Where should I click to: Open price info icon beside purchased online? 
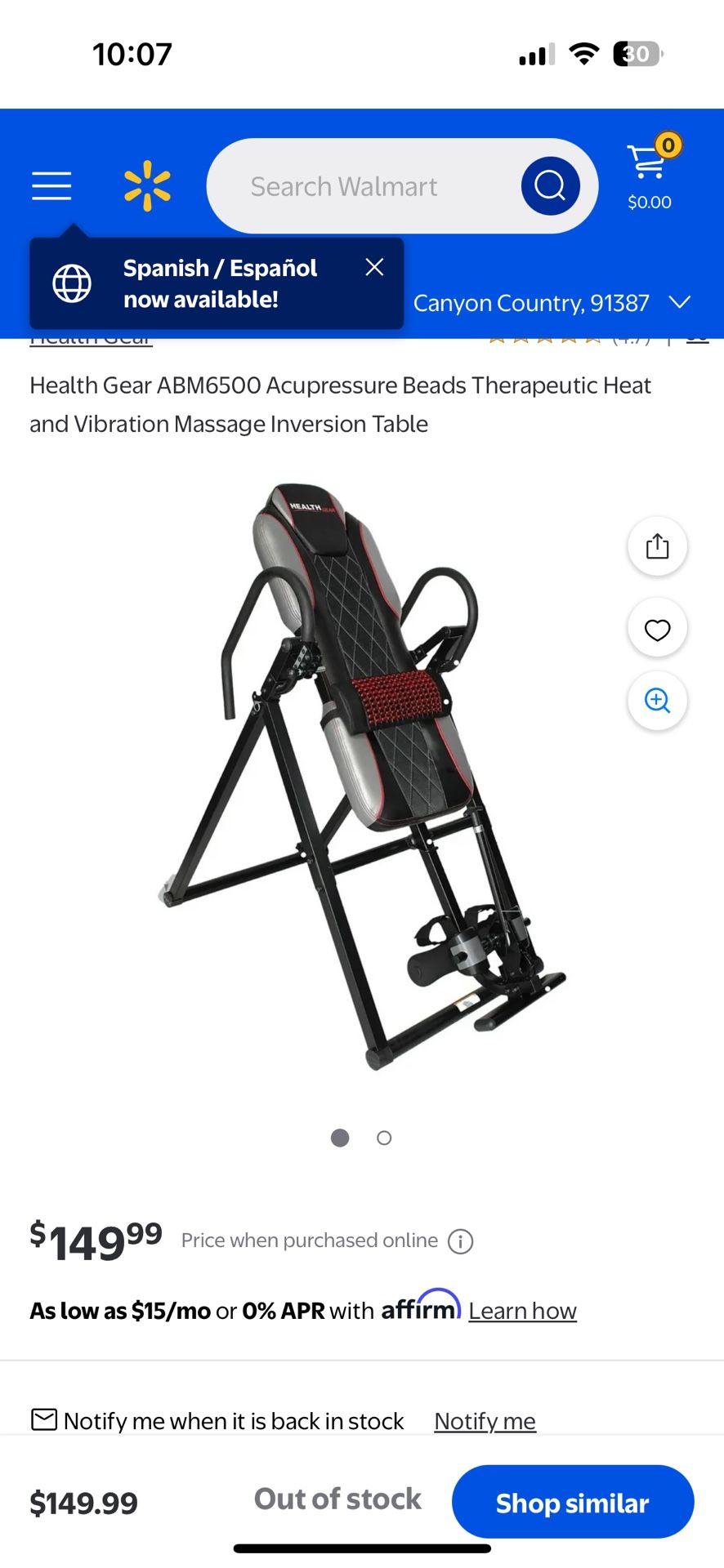[461, 1241]
